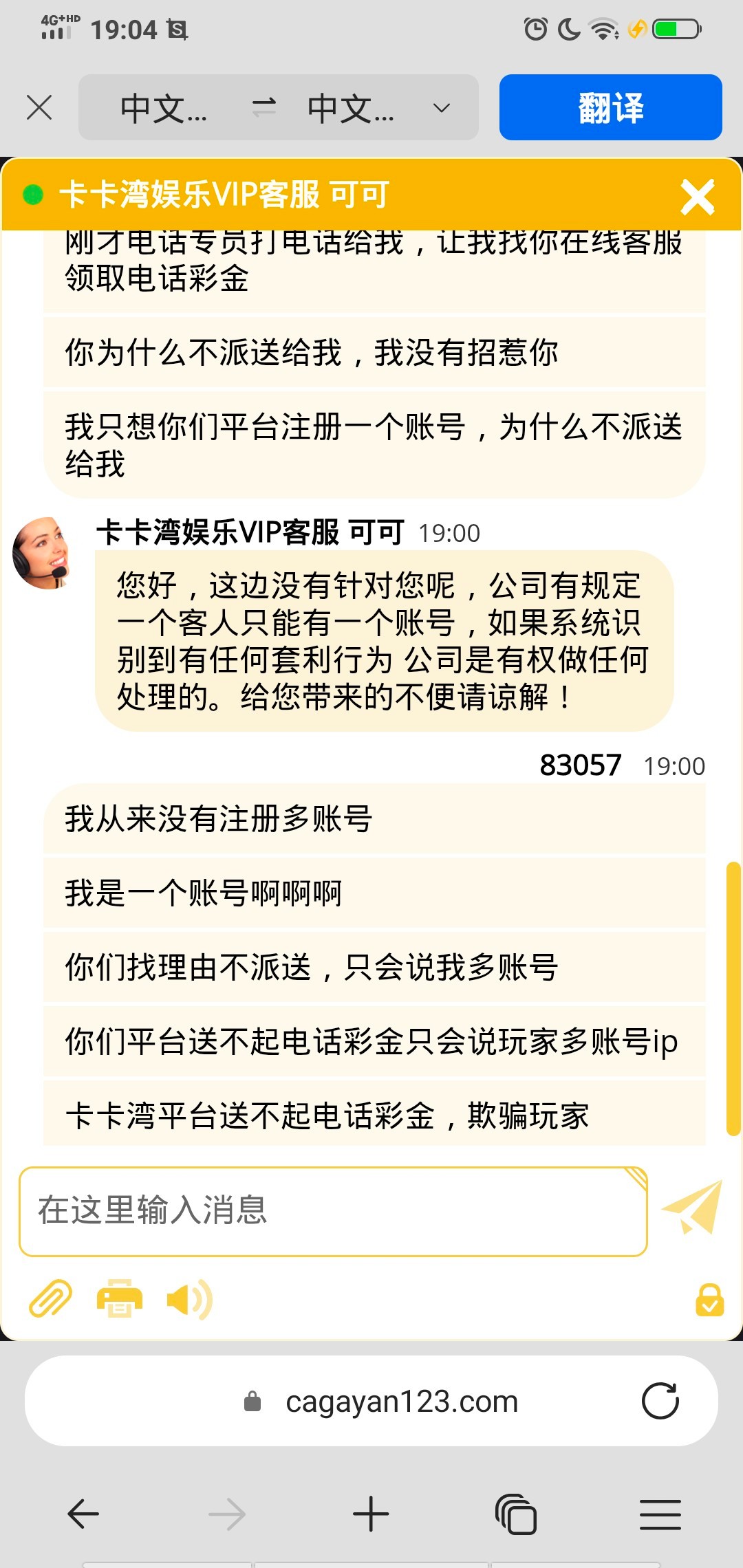
Task: Reload the current web page
Action: (x=660, y=1401)
